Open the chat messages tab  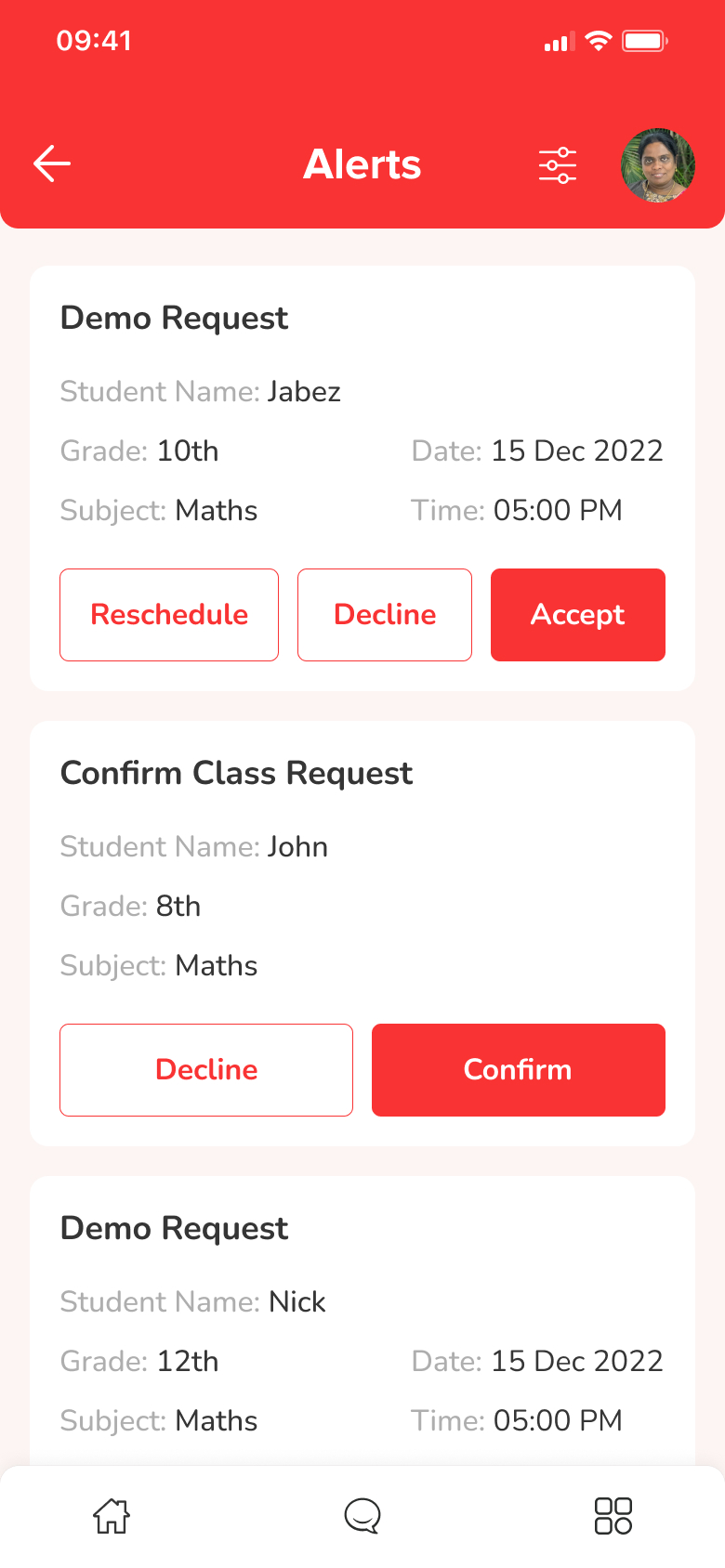tap(362, 1516)
